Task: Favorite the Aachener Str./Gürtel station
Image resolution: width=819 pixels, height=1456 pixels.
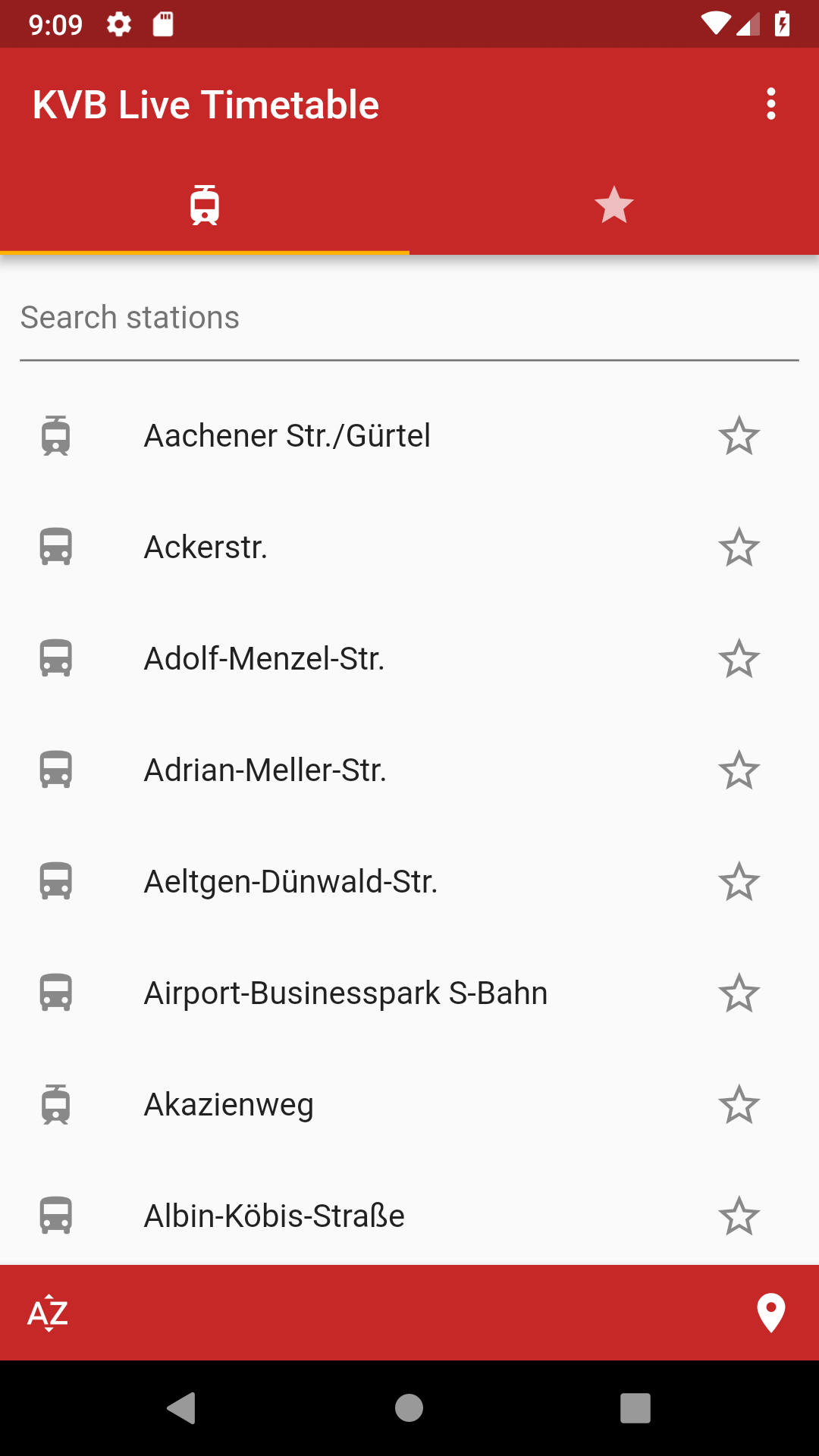Action: point(739,436)
